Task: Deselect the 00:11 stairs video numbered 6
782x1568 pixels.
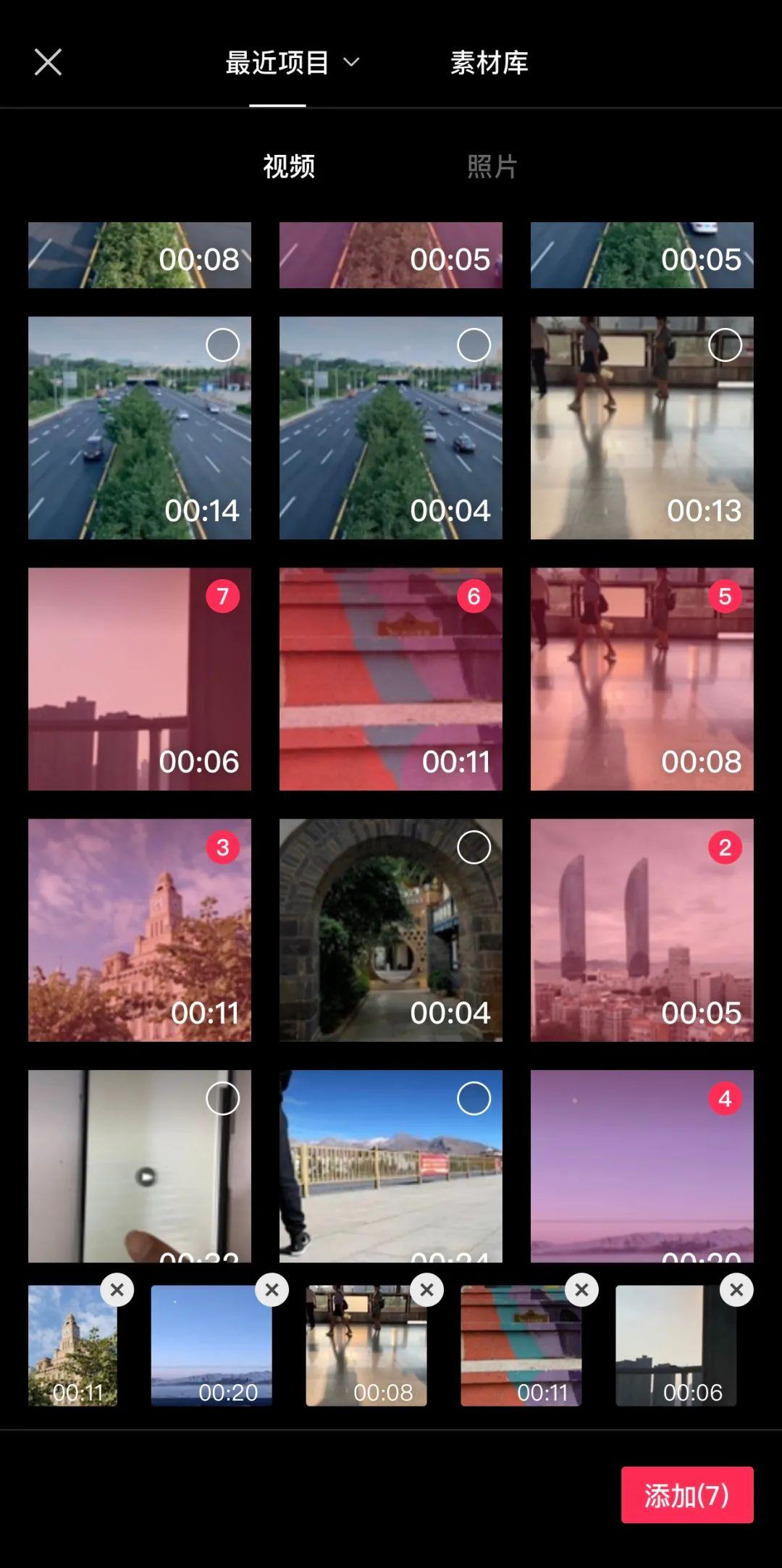Action: click(x=474, y=597)
